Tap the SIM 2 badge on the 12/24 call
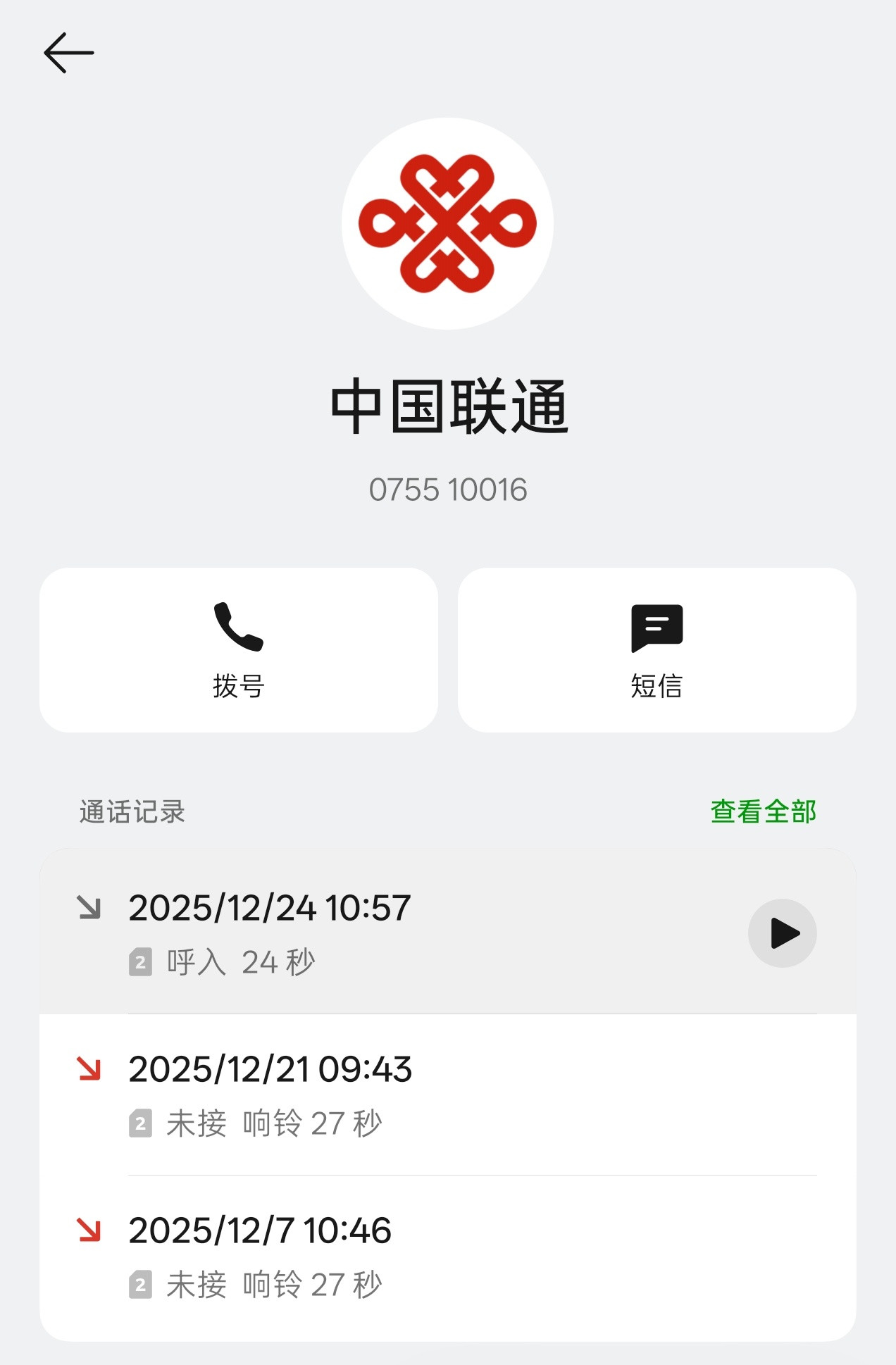The image size is (896, 1365). (139, 961)
